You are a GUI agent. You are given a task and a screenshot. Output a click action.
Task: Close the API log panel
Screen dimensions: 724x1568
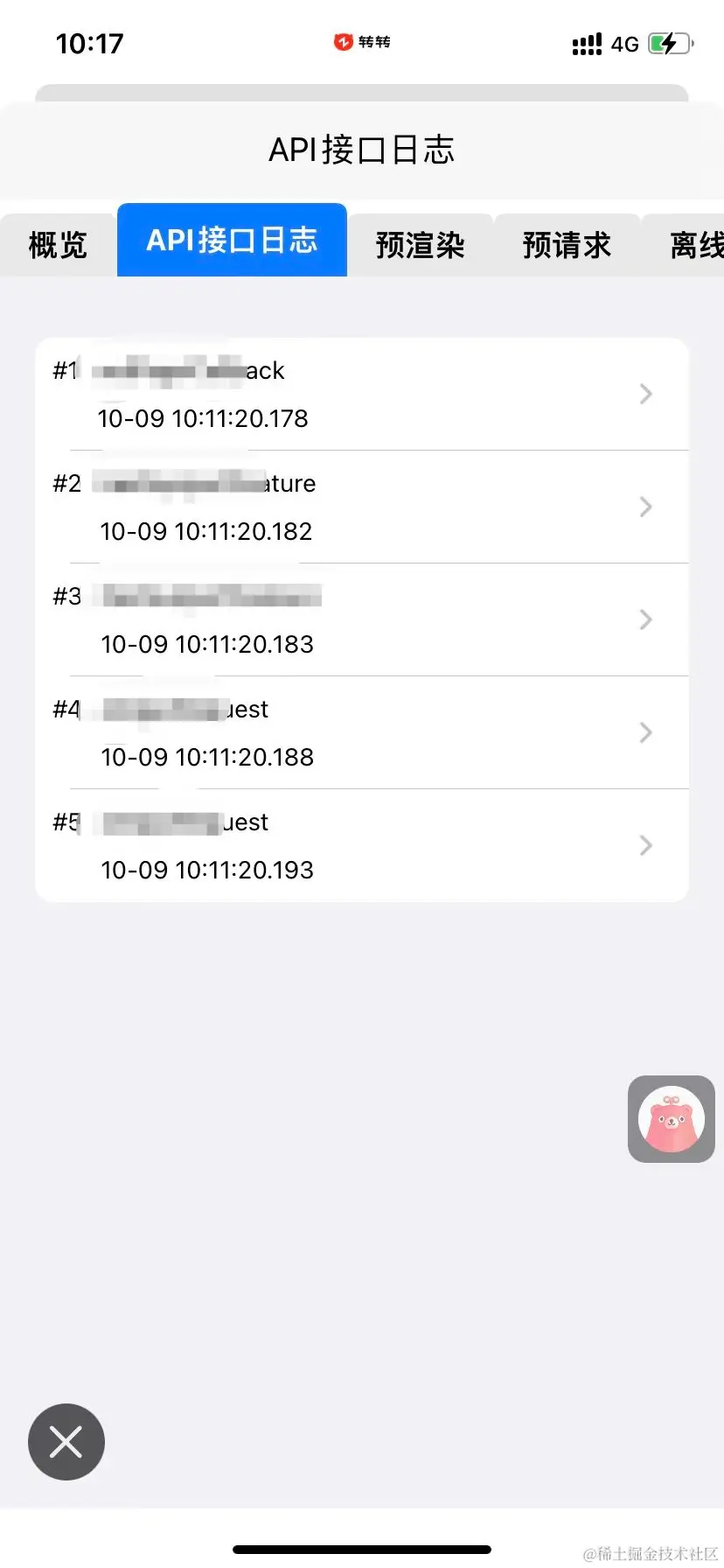(x=66, y=1442)
